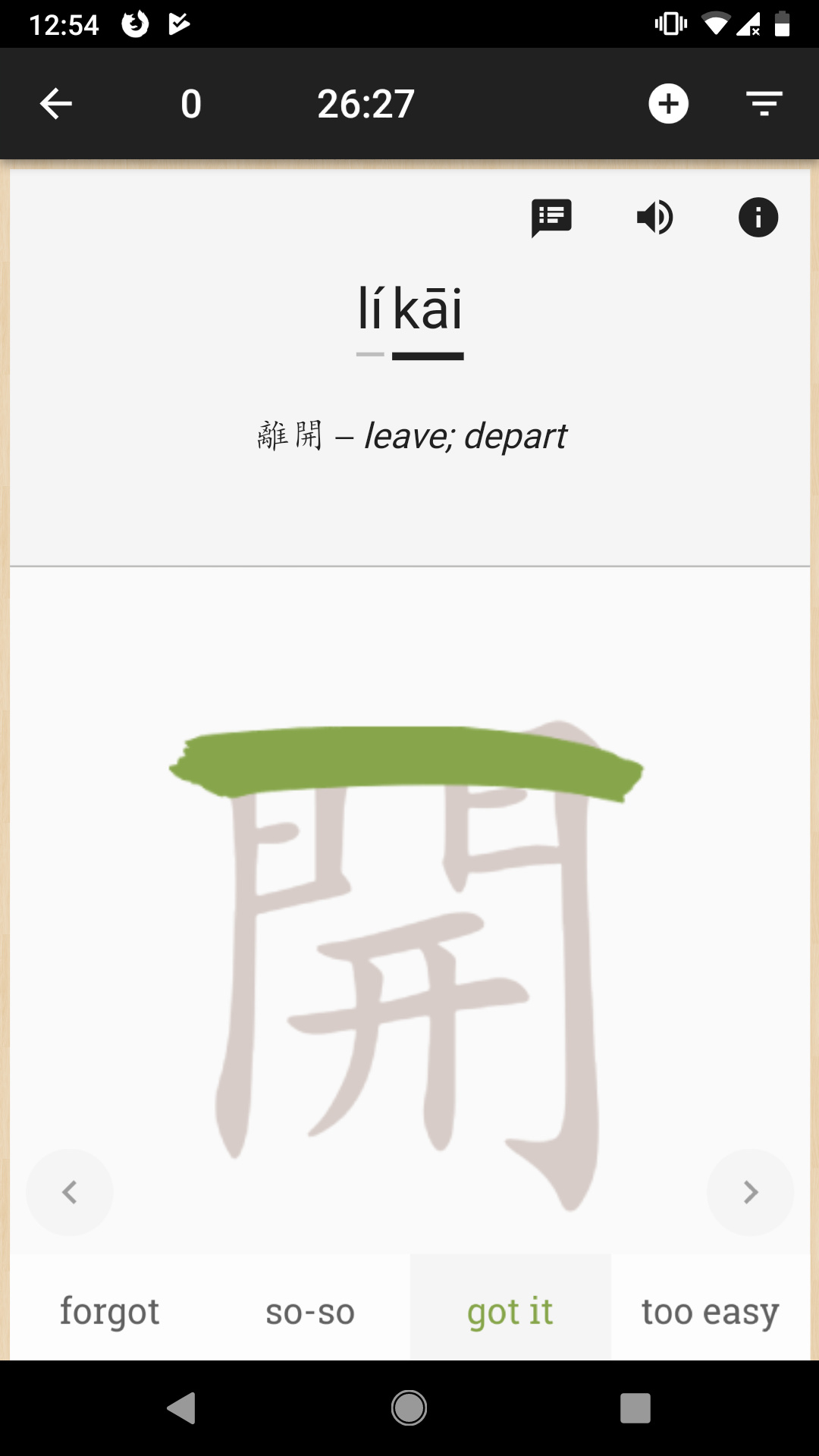Go back using the top-left arrow

pos(56,104)
